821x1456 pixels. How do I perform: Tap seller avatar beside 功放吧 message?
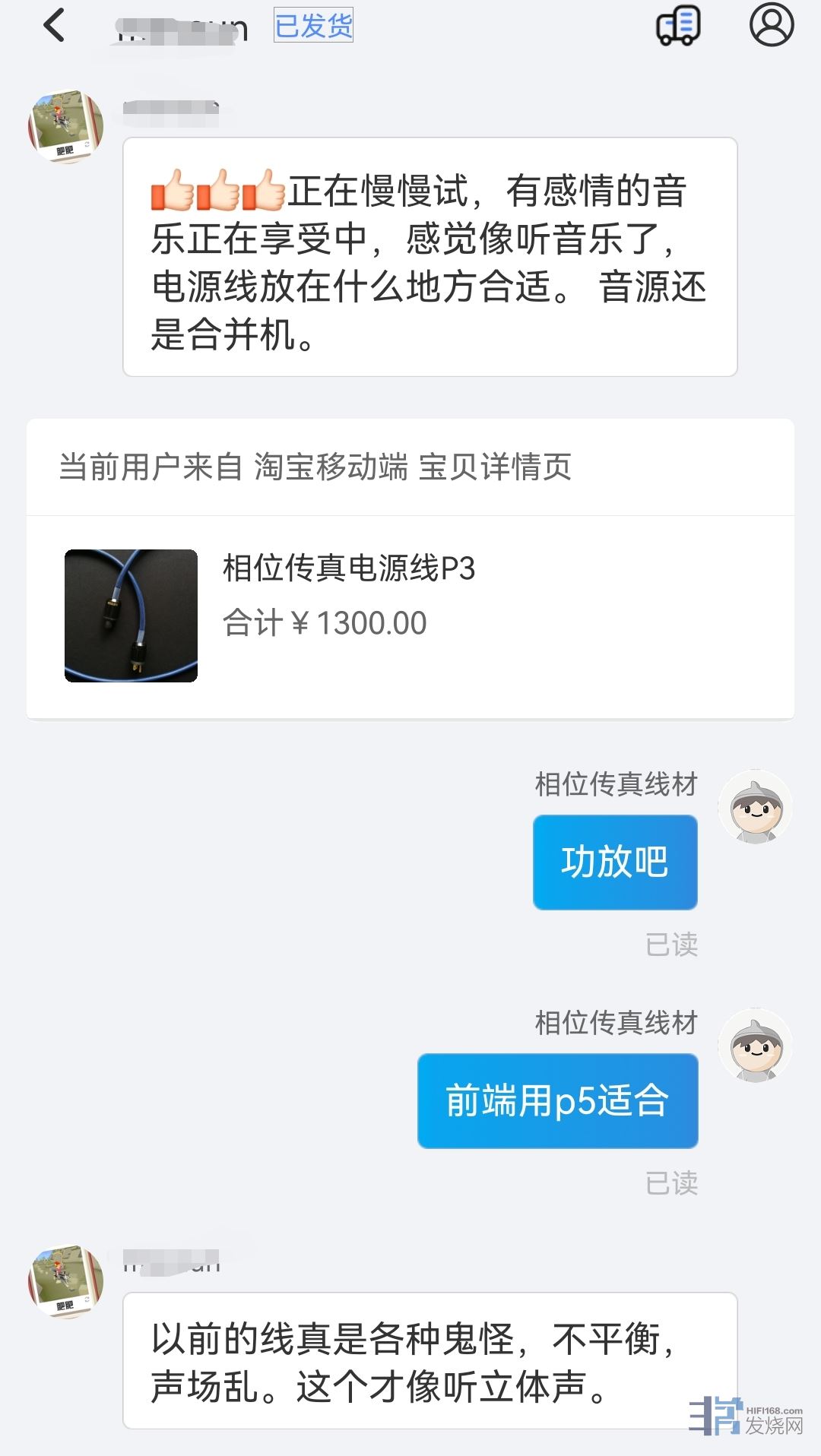(x=755, y=807)
